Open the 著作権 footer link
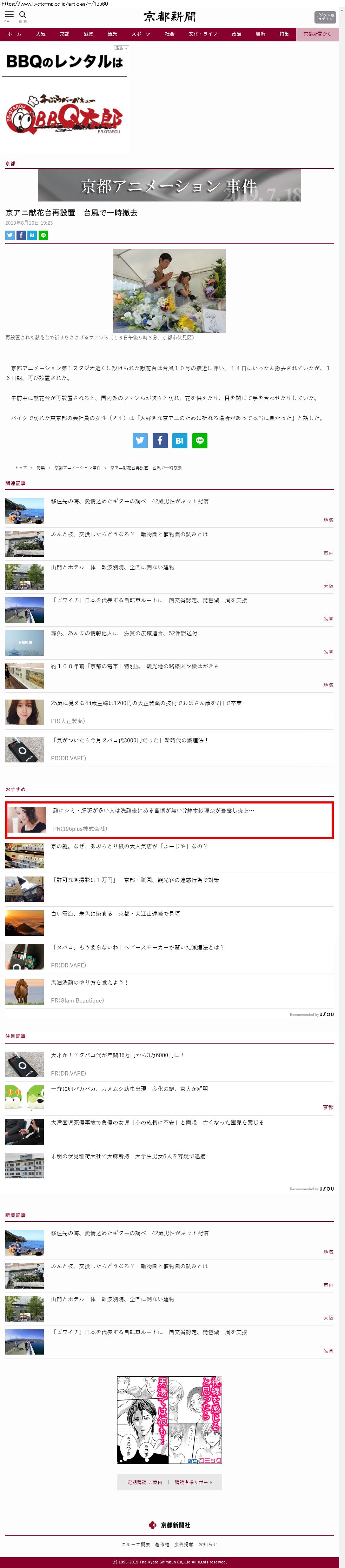345x1568 pixels. click(x=162, y=1544)
